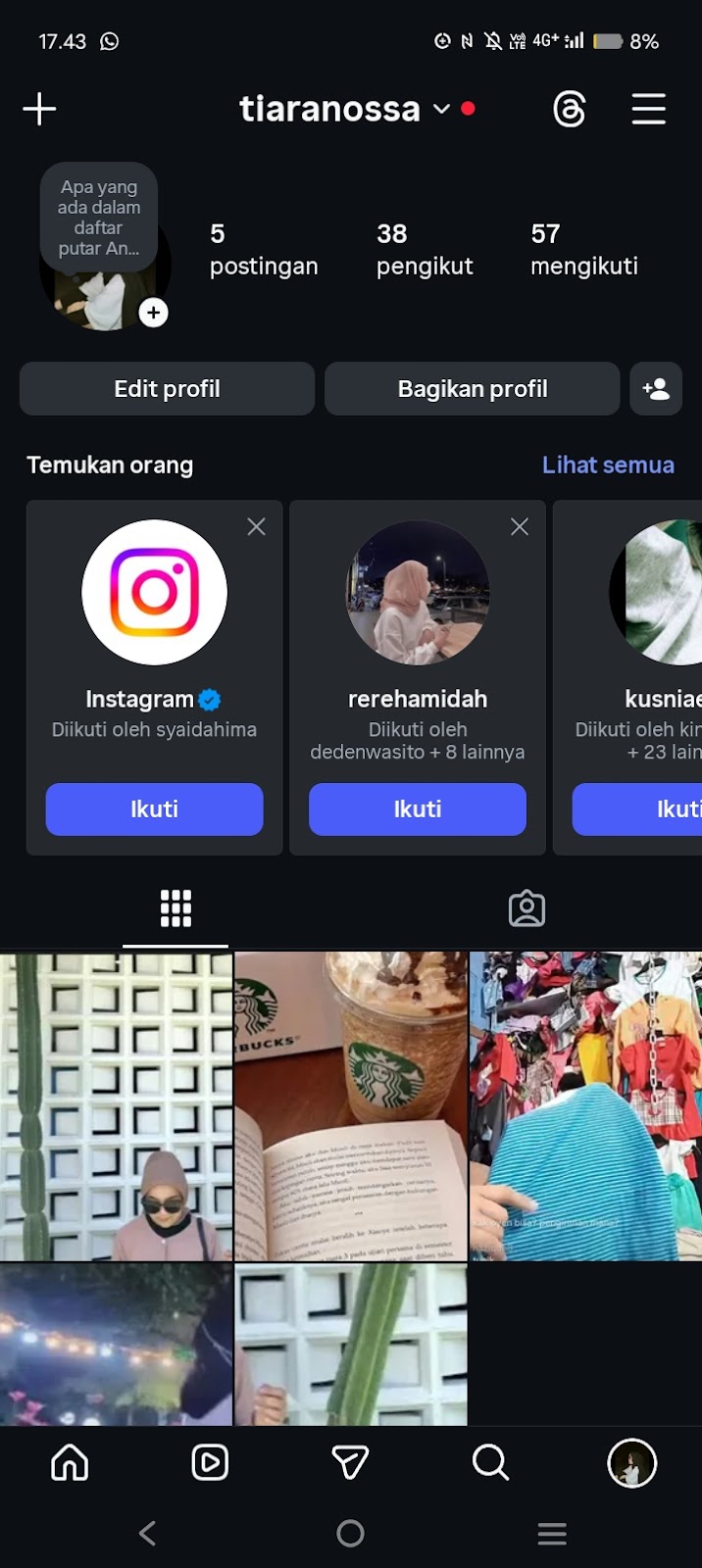This screenshot has height=1568, width=702.
Task: Open the Starbucks drink and book post
Action: point(351,1105)
